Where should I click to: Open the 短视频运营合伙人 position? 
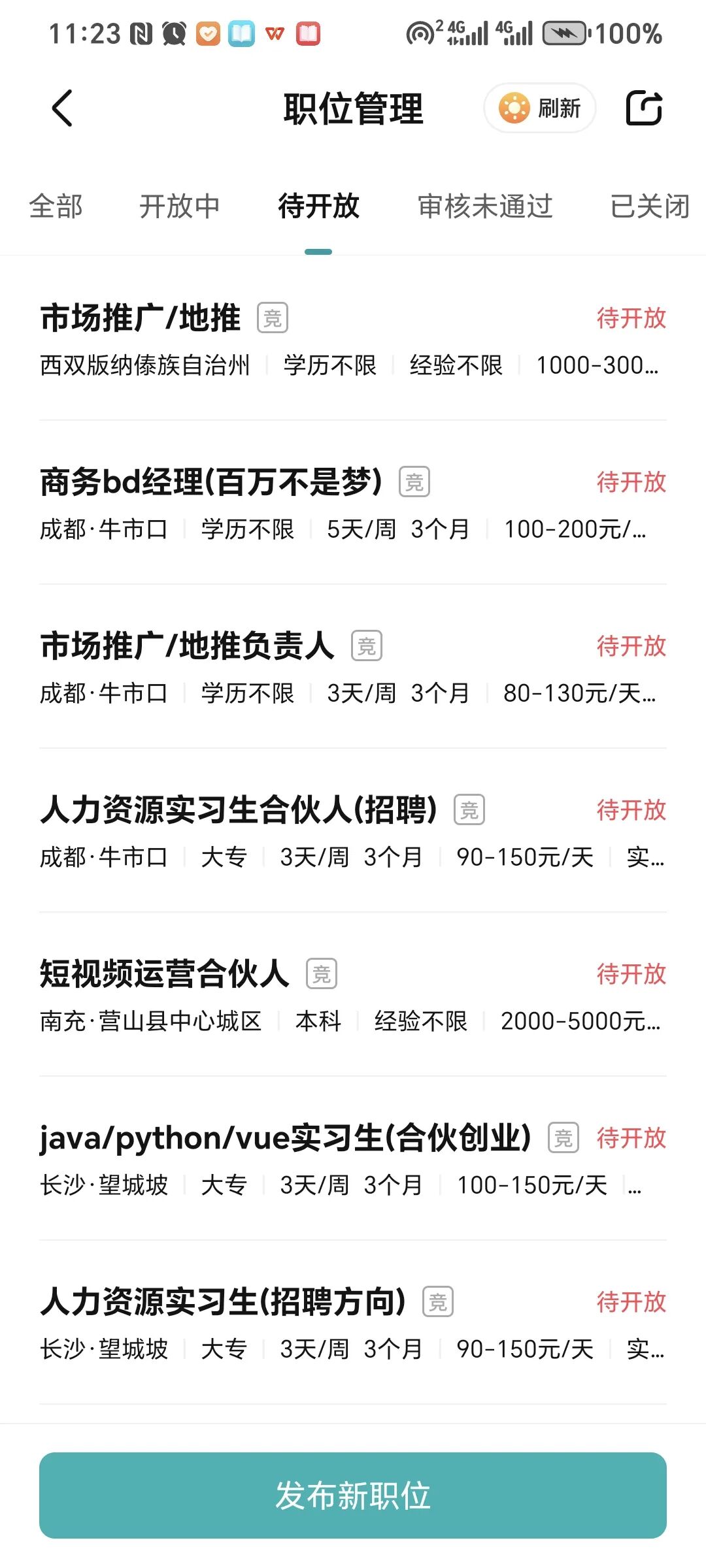tap(353, 996)
